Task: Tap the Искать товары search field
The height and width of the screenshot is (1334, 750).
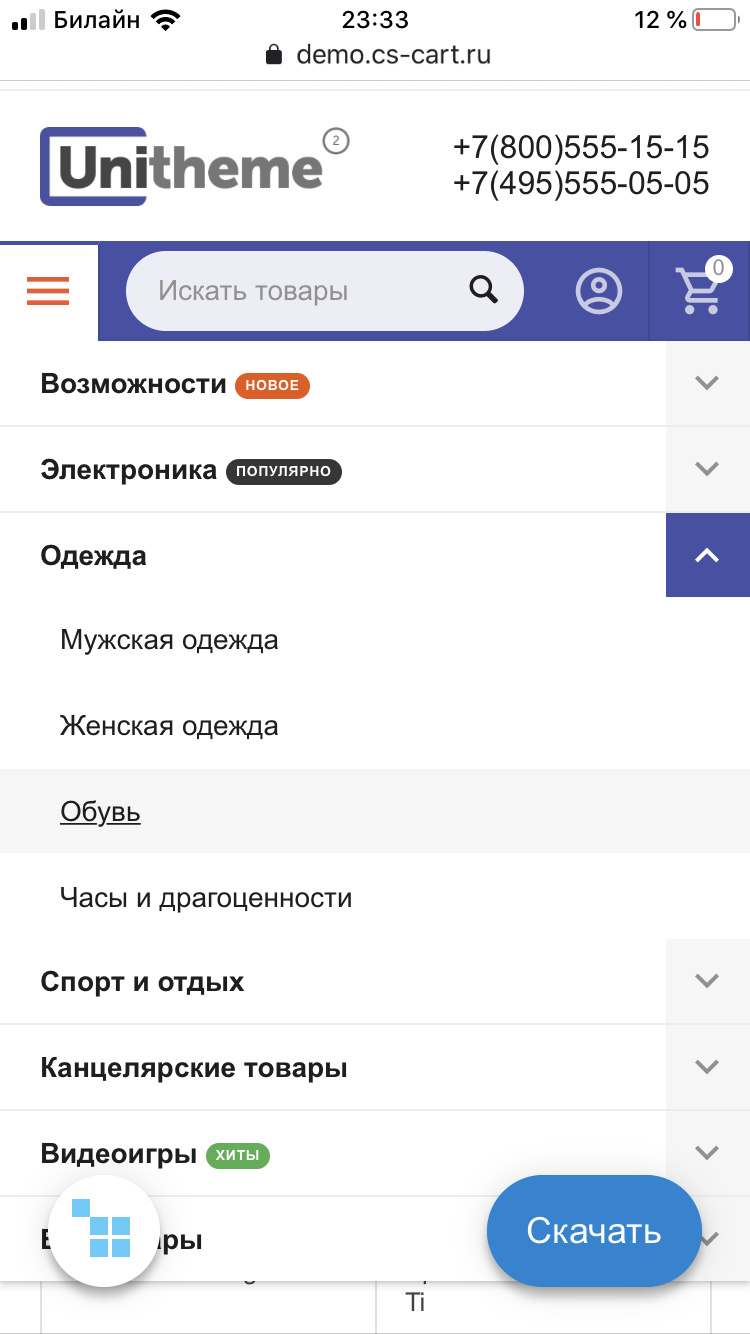Action: coord(302,291)
